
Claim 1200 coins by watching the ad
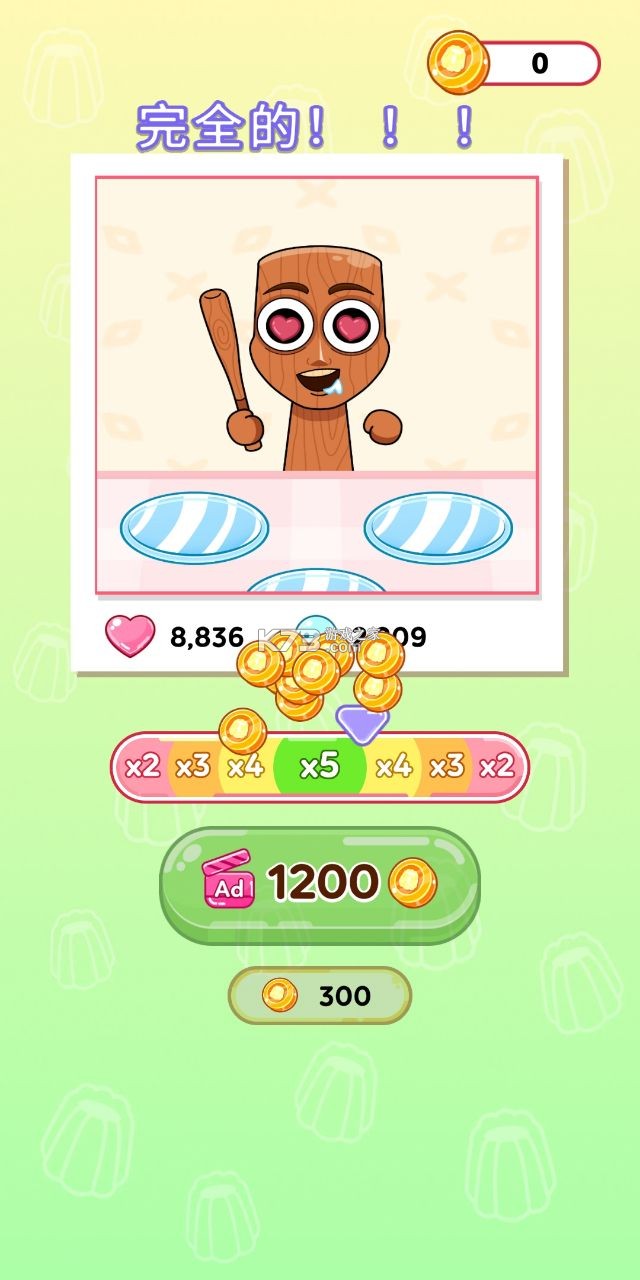click(x=320, y=884)
